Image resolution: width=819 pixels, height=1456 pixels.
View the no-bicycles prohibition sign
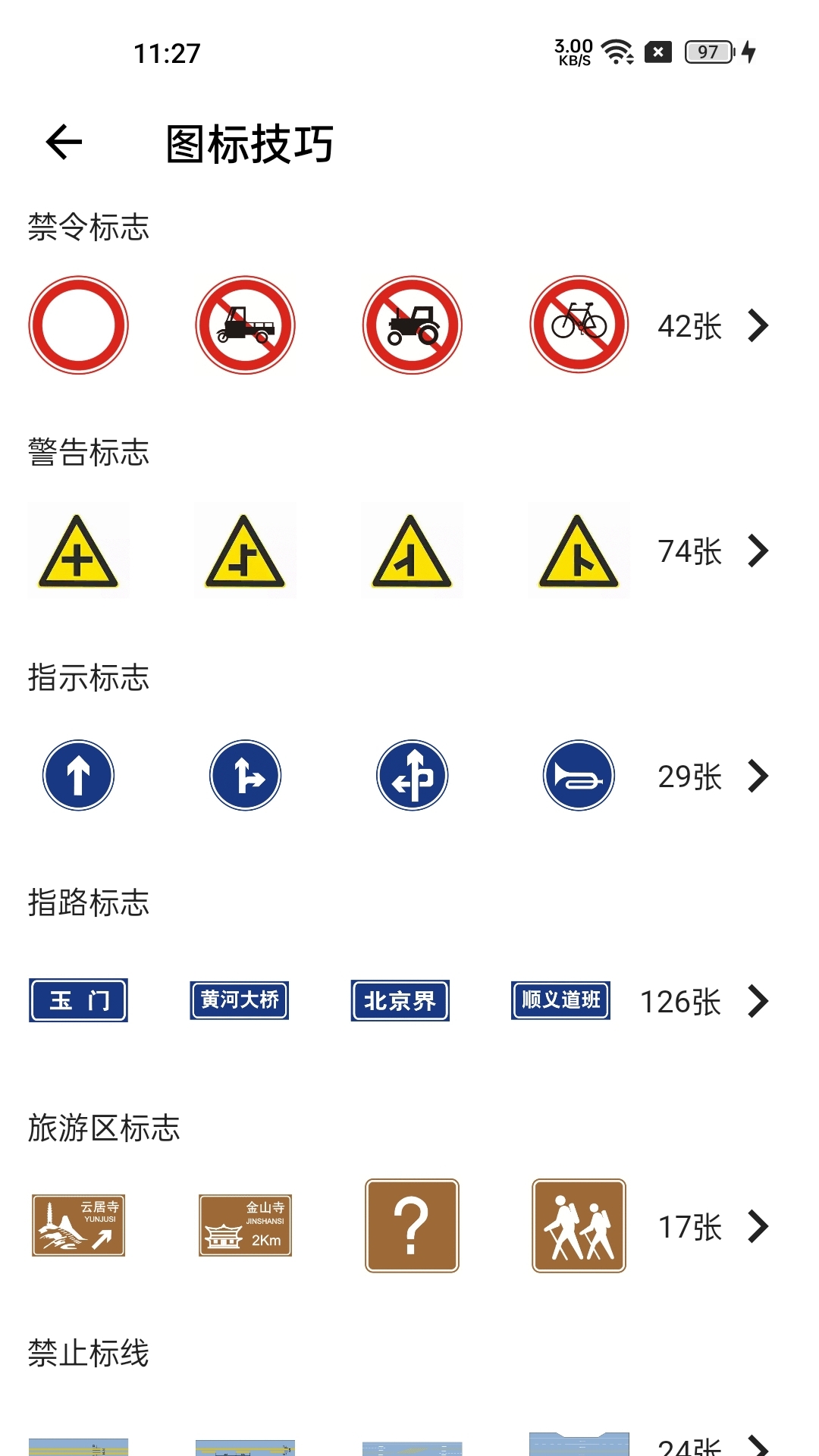tap(579, 325)
